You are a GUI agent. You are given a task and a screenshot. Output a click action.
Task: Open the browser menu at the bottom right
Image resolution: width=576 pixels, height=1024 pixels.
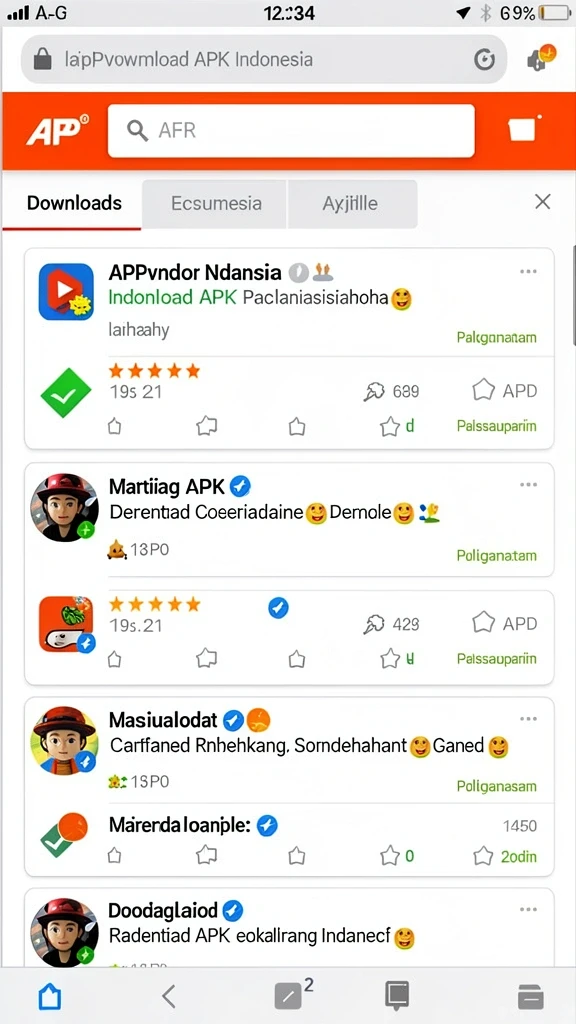(530, 997)
